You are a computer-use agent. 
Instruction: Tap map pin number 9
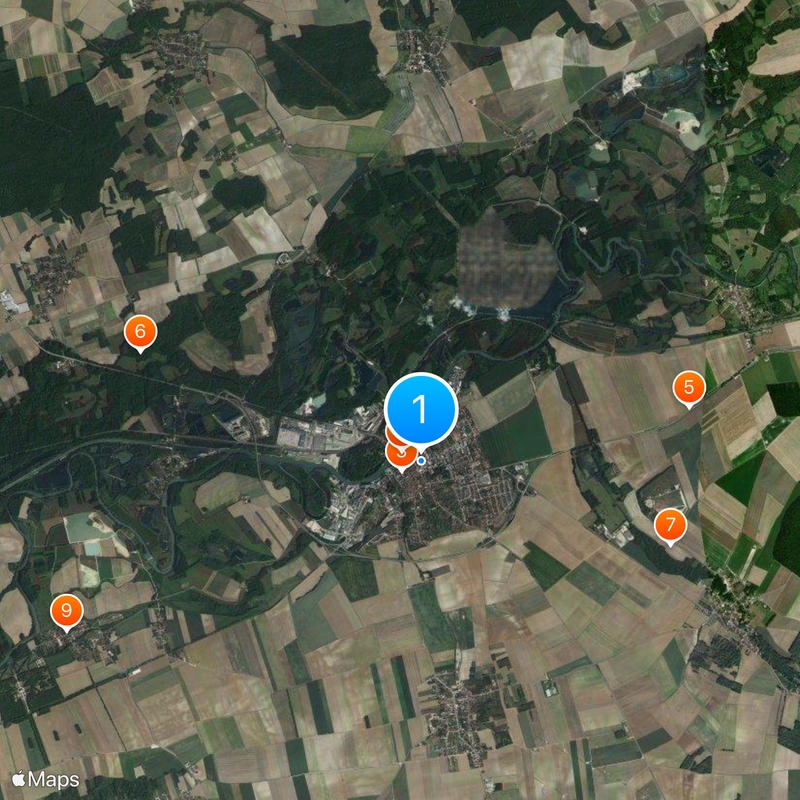[x=67, y=610]
